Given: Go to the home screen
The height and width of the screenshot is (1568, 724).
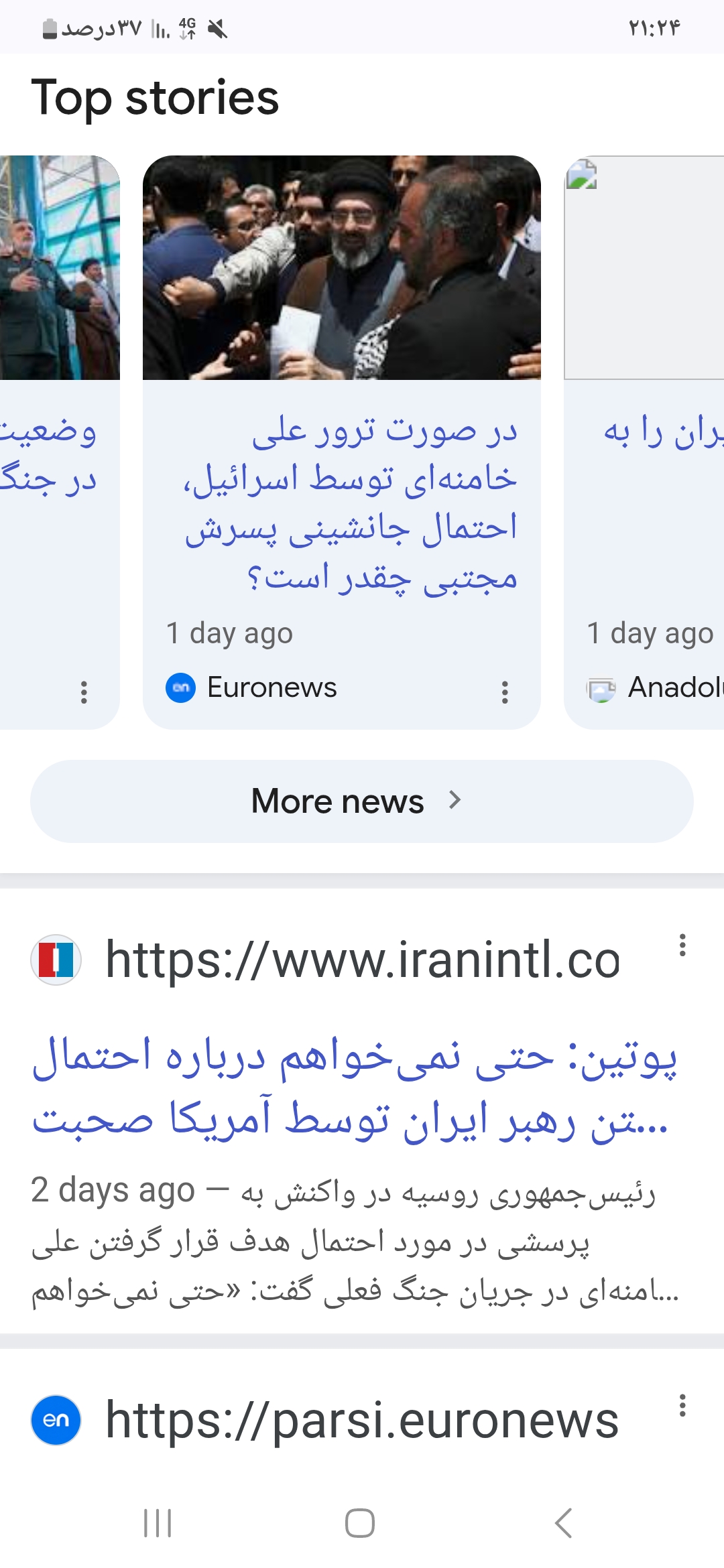Looking at the screenshot, I should coord(360,1523).
